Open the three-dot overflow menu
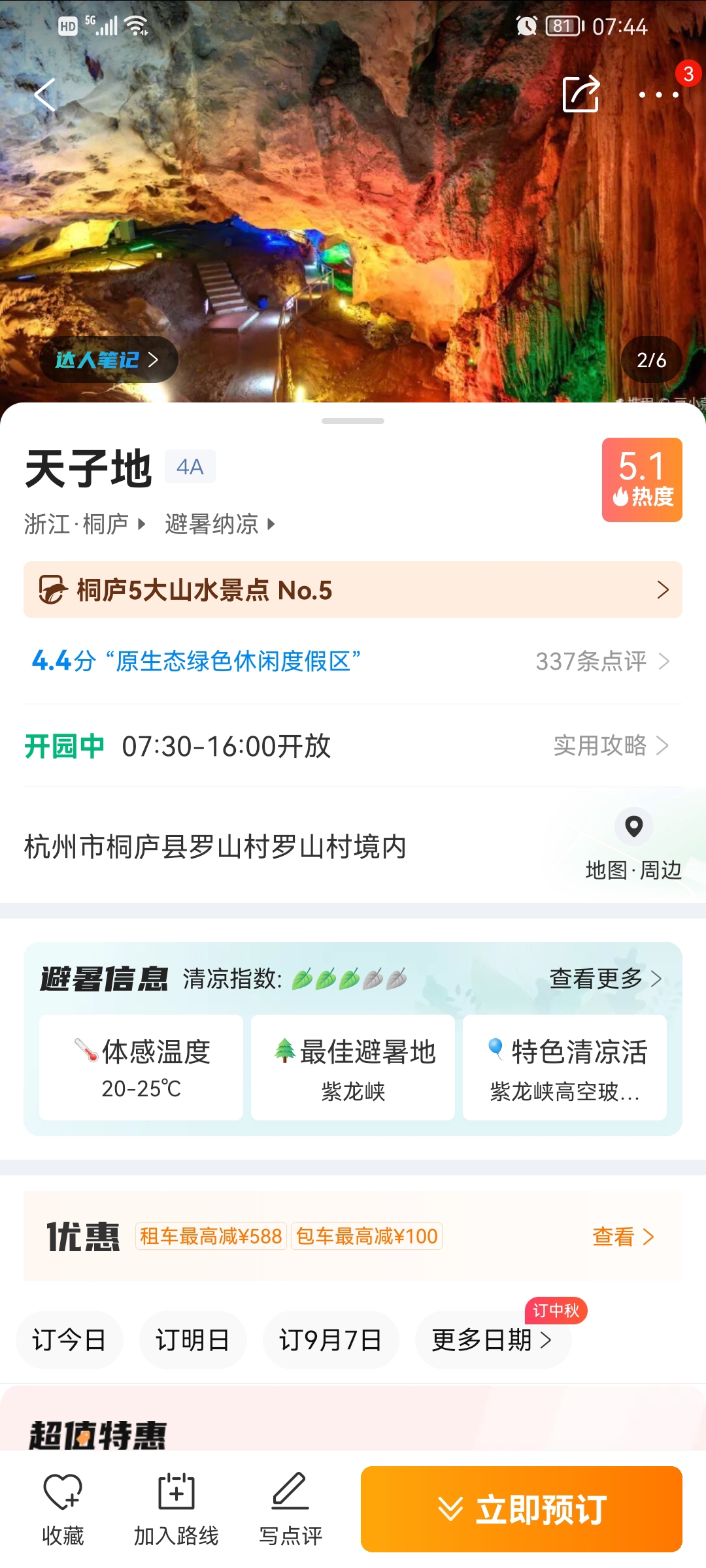This screenshot has width=706, height=1568. (x=659, y=95)
